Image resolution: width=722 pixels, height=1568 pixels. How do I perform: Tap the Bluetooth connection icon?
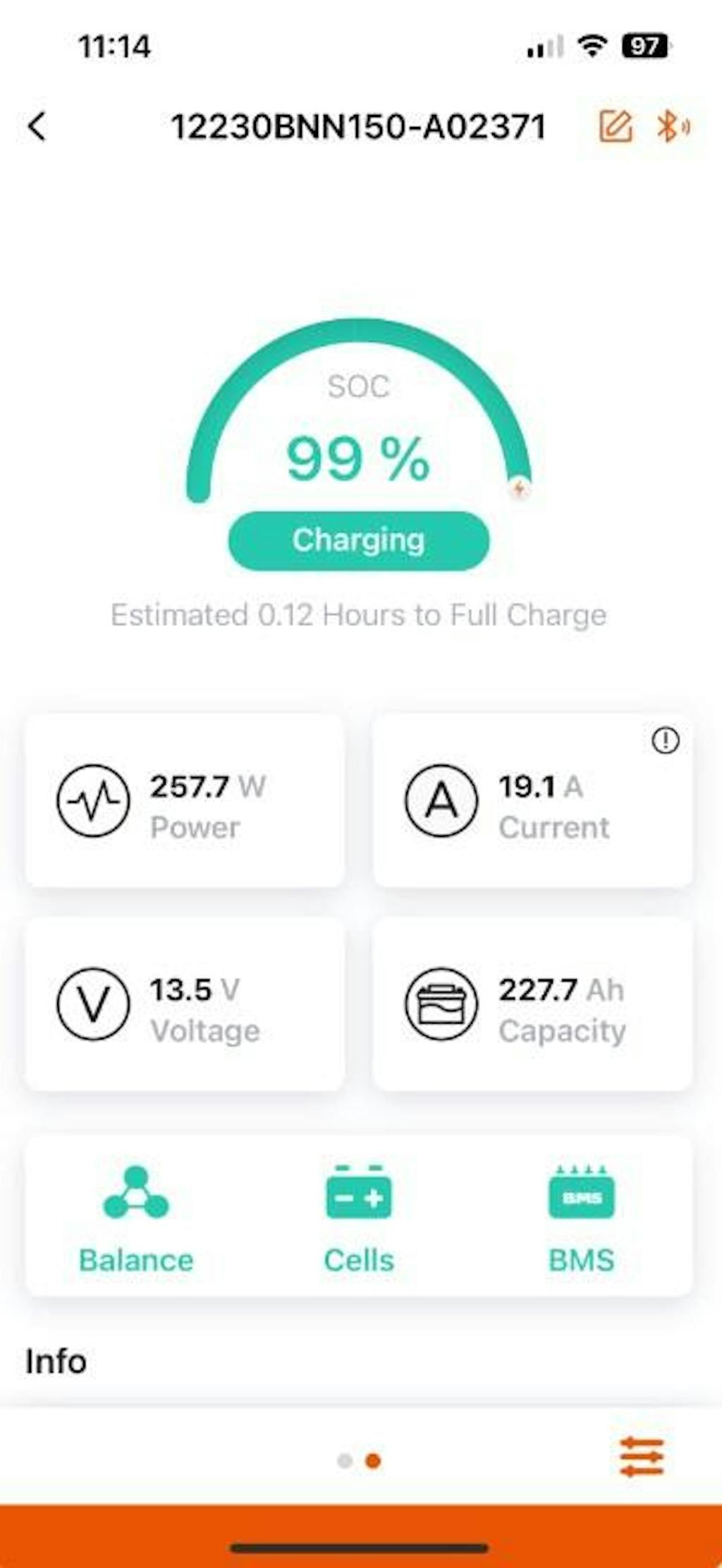(x=672, y=127)
